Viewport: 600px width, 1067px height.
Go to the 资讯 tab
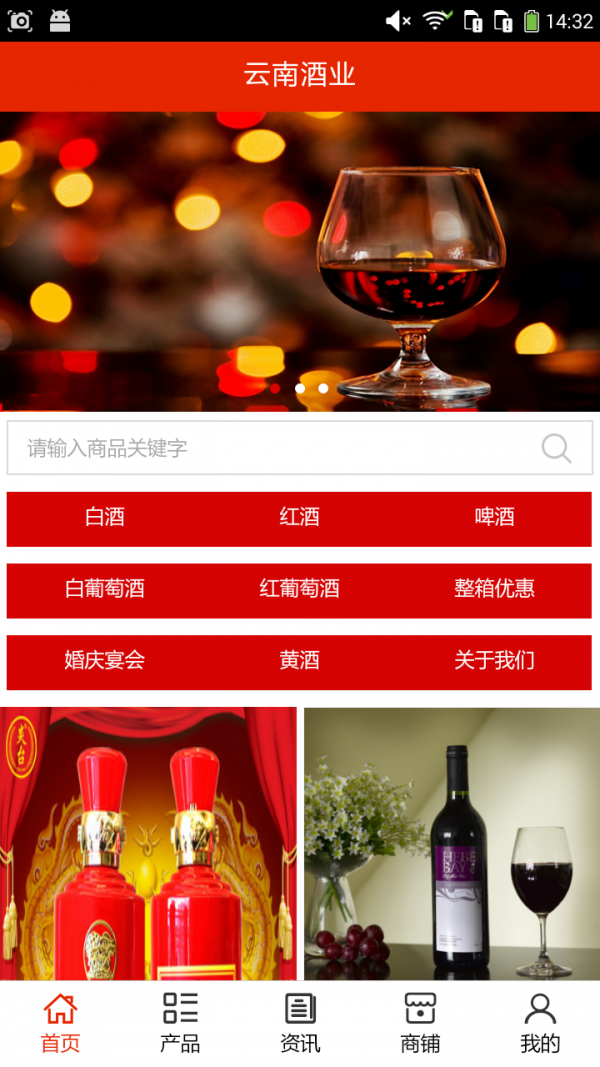[300, 1023]
